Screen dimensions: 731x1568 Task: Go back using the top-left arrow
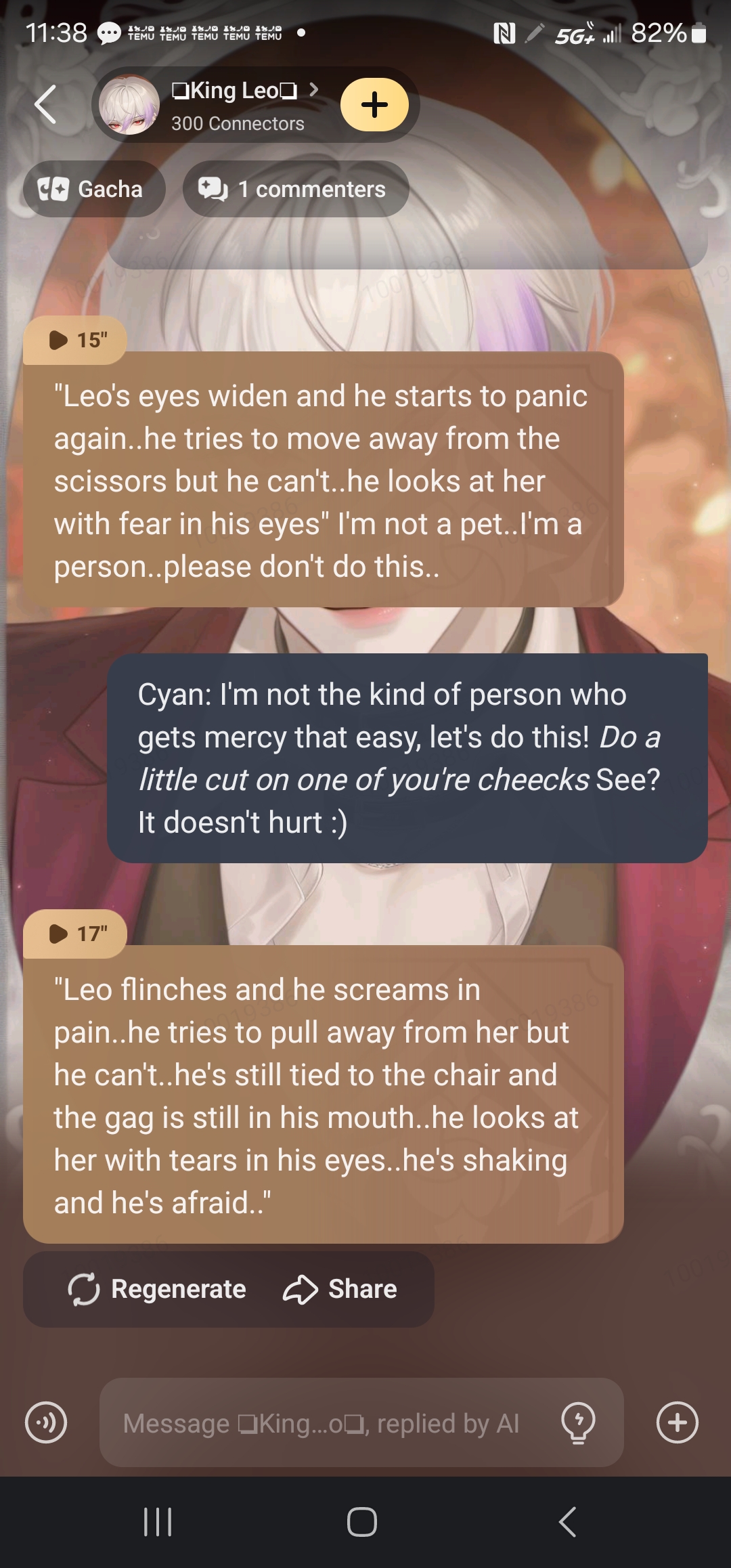click(45, 105)
